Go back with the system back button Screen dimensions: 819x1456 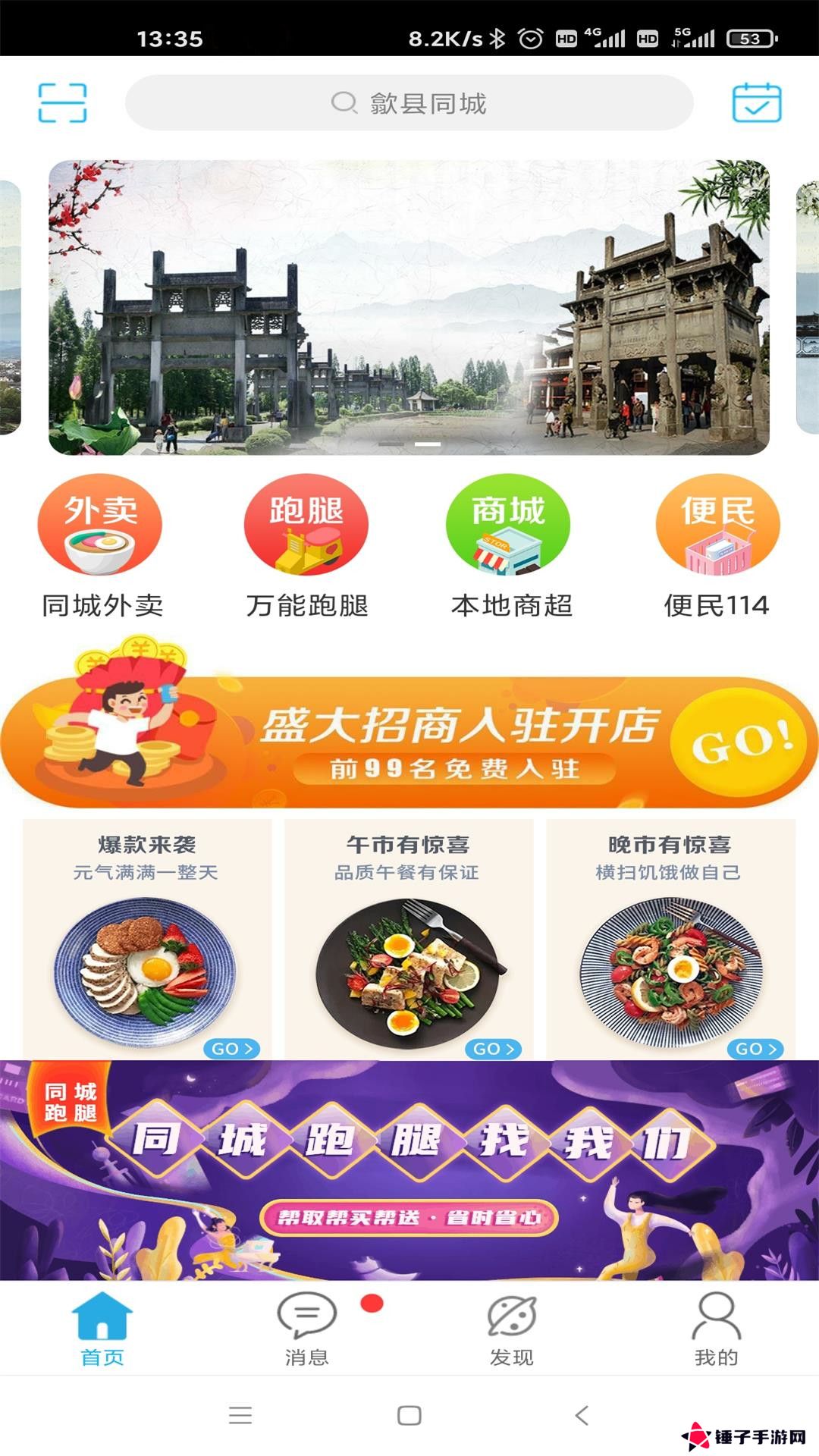click(582, 1415)
